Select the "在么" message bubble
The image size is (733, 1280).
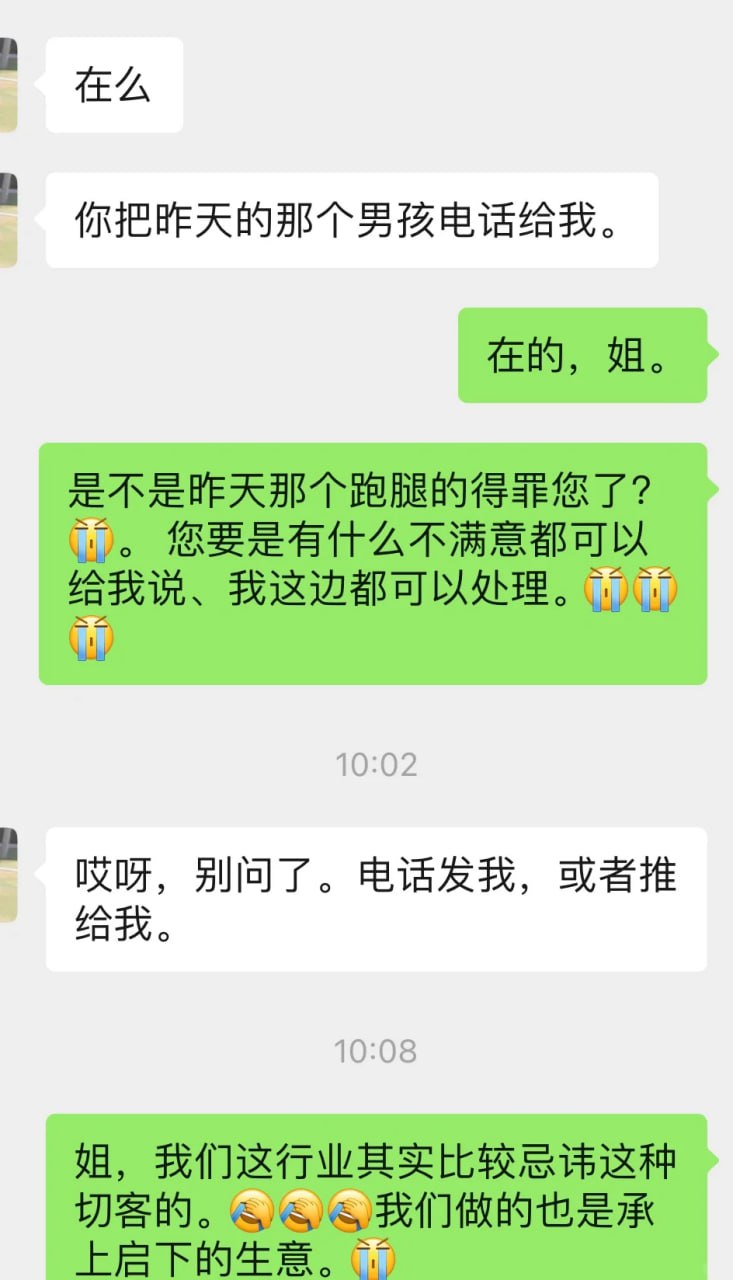[x=113, y=86]
